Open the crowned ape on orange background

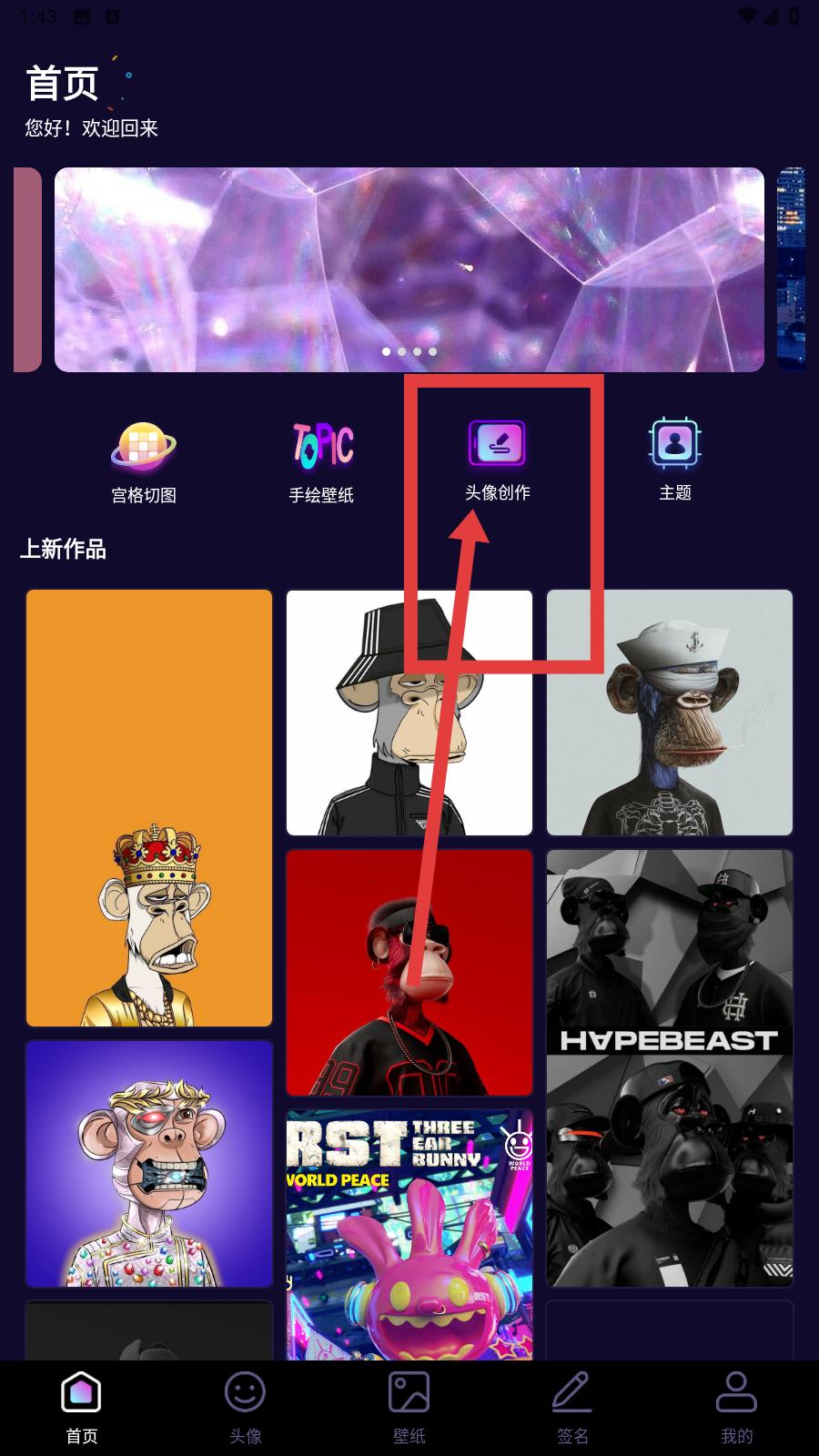(149, 808)
